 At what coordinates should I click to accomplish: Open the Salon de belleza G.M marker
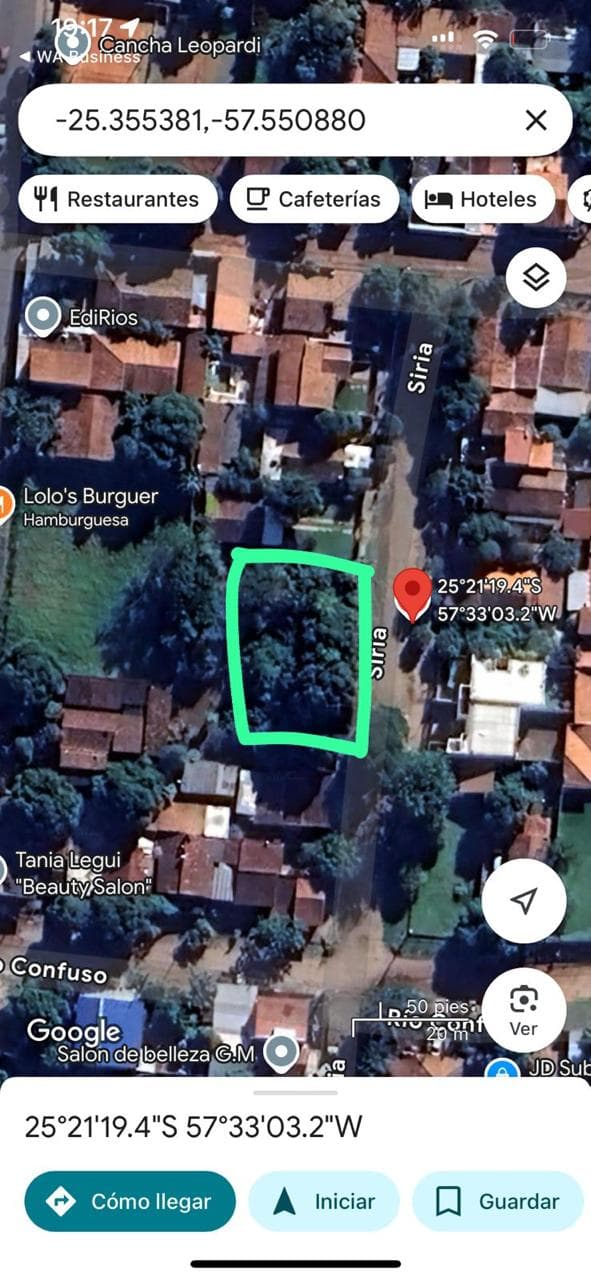coord(284,1052)
